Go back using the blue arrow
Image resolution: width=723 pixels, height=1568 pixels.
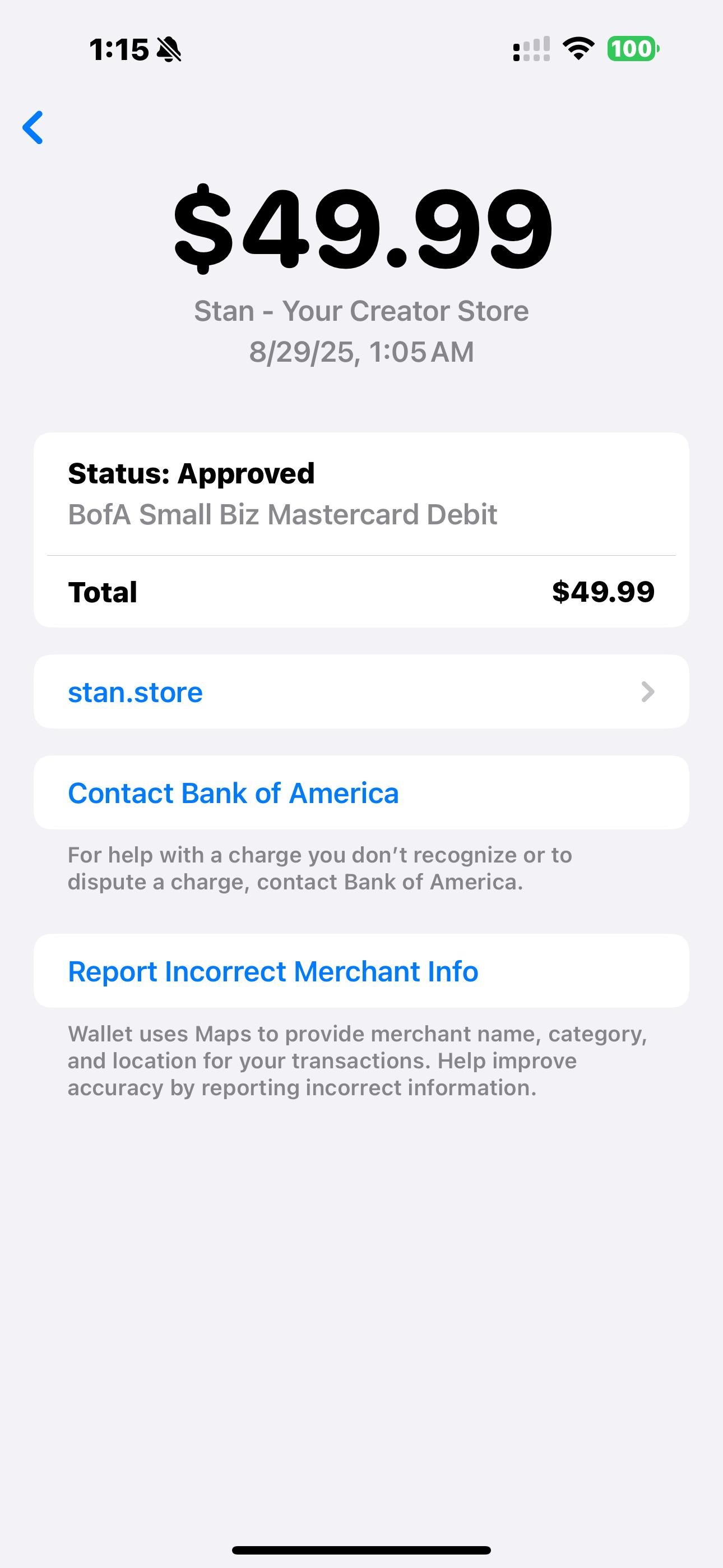pyautogui.click(x=33, y=127)
